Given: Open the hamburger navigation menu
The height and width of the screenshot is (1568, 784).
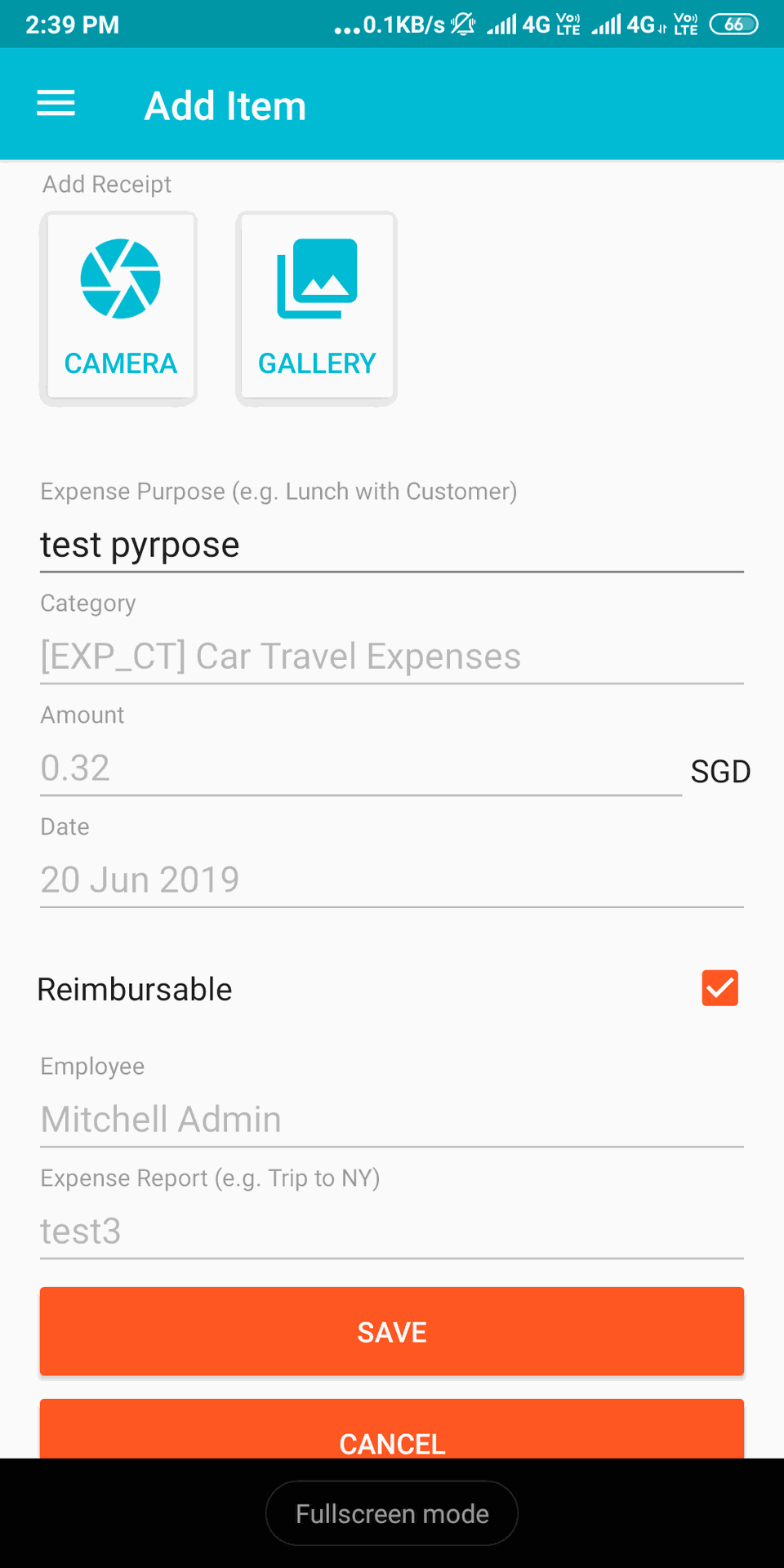Looking at the screenshot, I should tap(56, 104).
